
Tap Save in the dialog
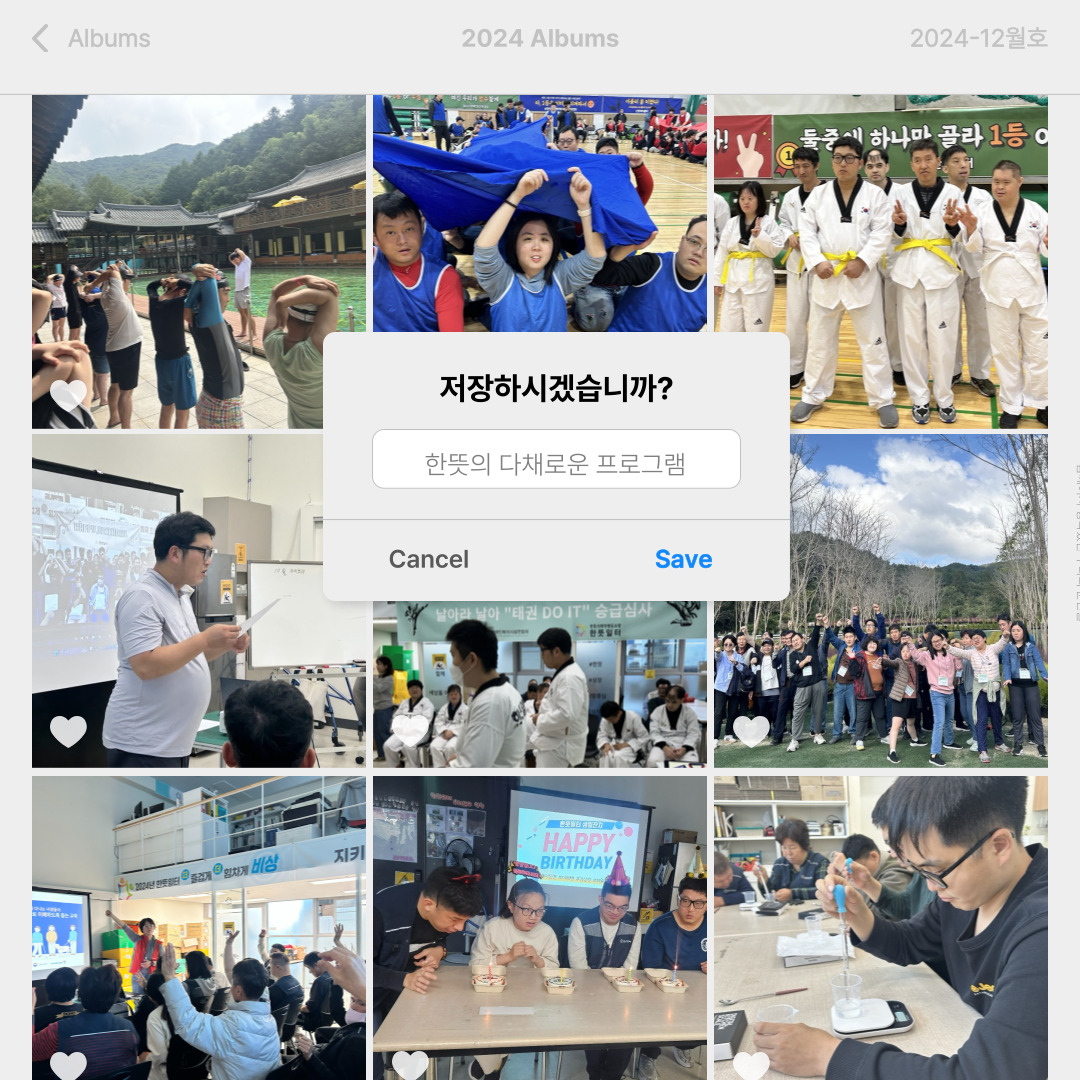[683, 559]
